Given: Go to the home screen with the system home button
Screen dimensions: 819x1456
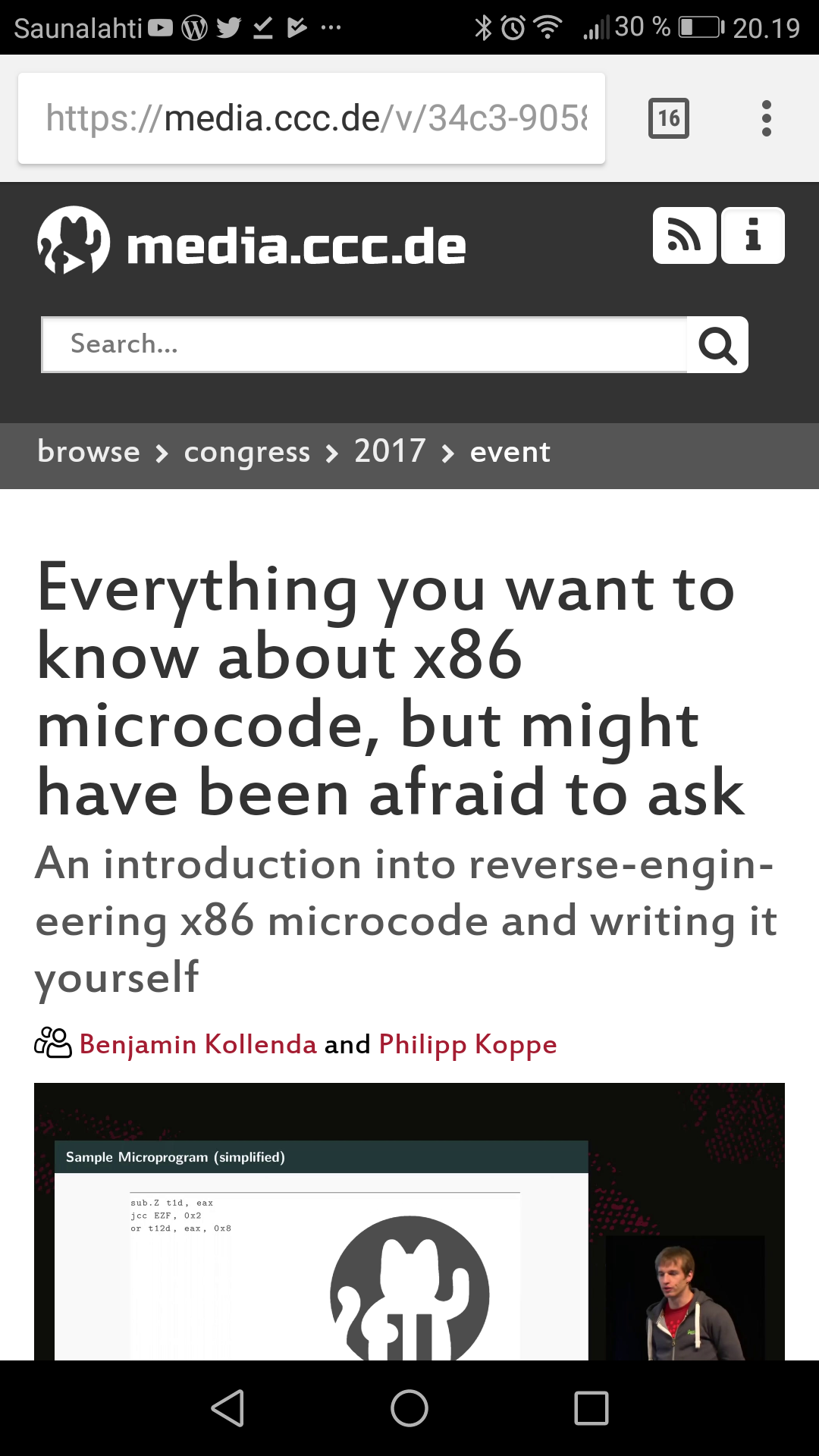Looking at the screenshot, I should pyautogui.click(x=409, y=1408).
